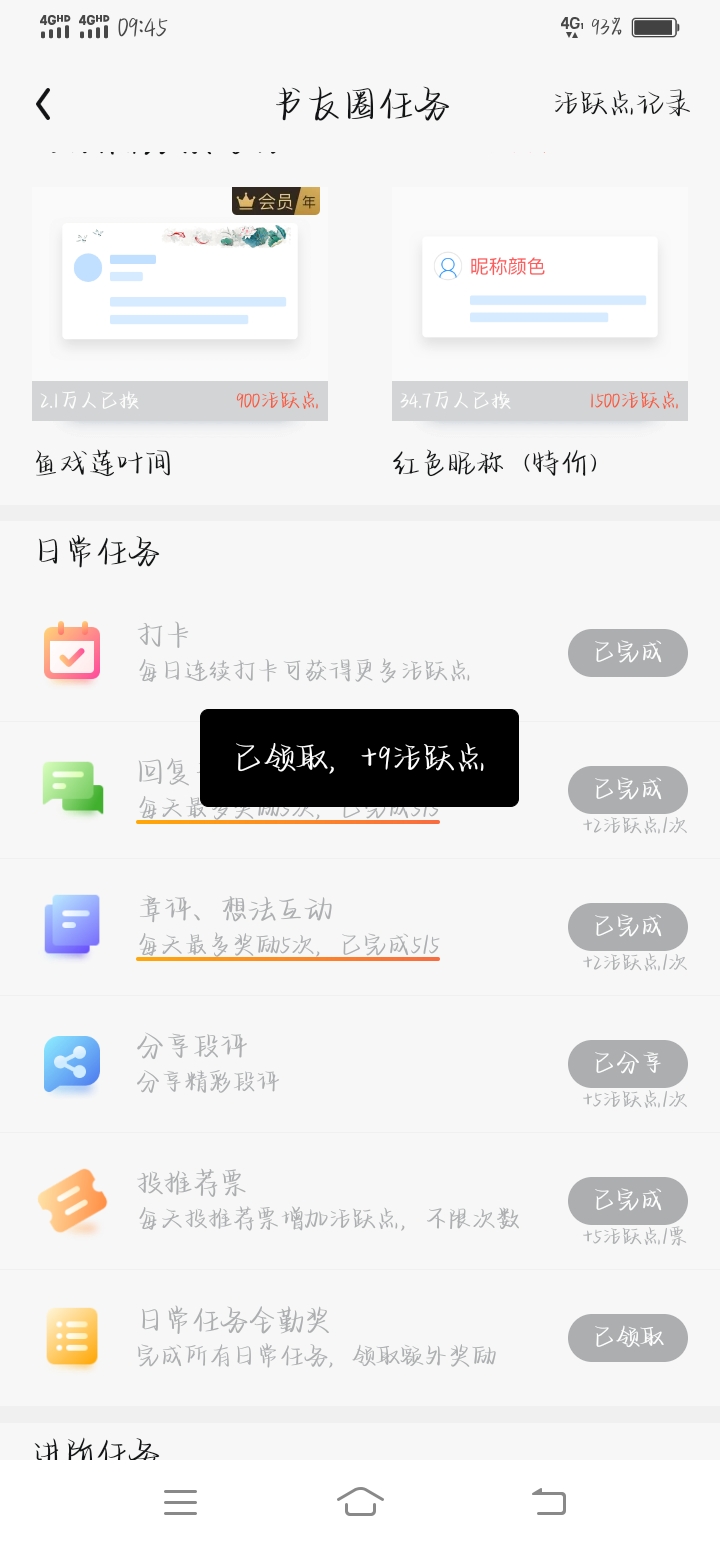Tap 已领取 button for 日常任务全勤奖
720x1544 pixels.
pyautogui.click(x=628, y=1338)
